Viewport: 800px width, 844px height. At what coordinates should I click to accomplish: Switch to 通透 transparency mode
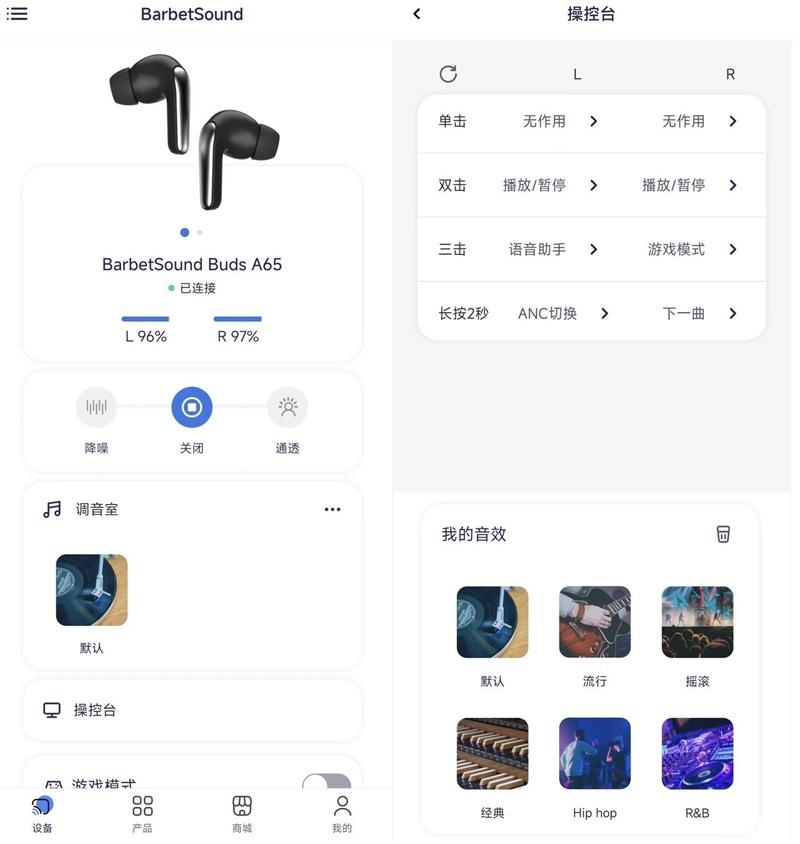coord(288,408)
